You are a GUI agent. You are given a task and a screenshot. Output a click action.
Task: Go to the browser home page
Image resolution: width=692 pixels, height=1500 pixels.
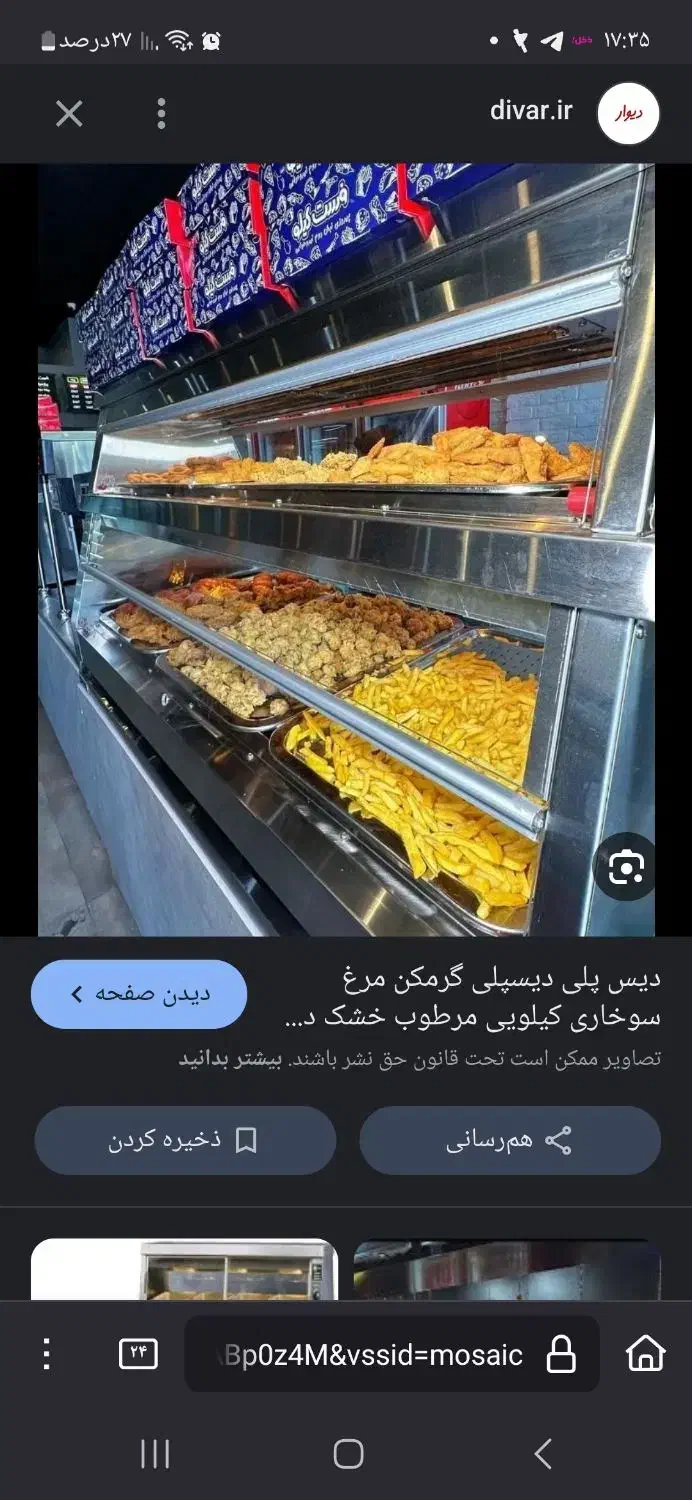point(646,1354)
